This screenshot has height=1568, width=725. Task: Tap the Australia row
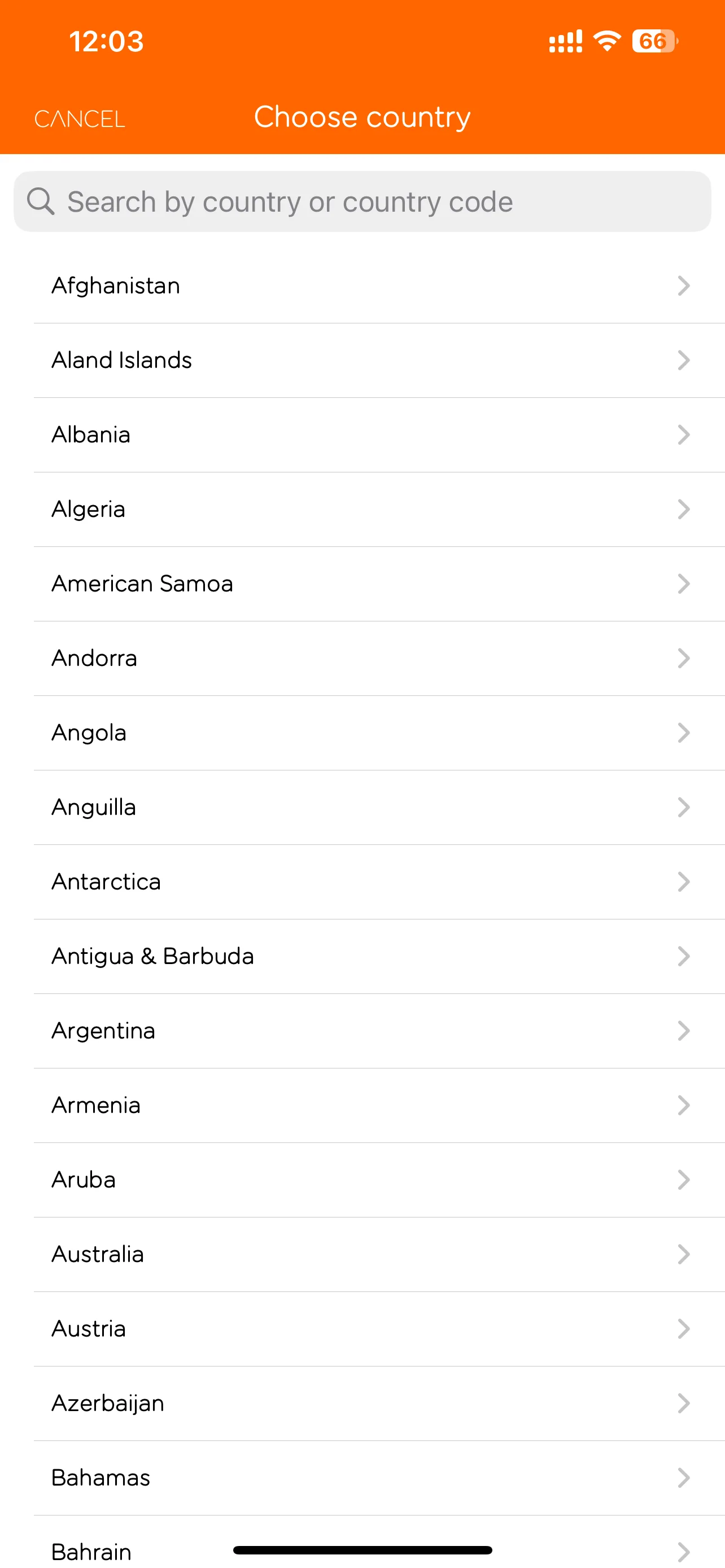362,1255
